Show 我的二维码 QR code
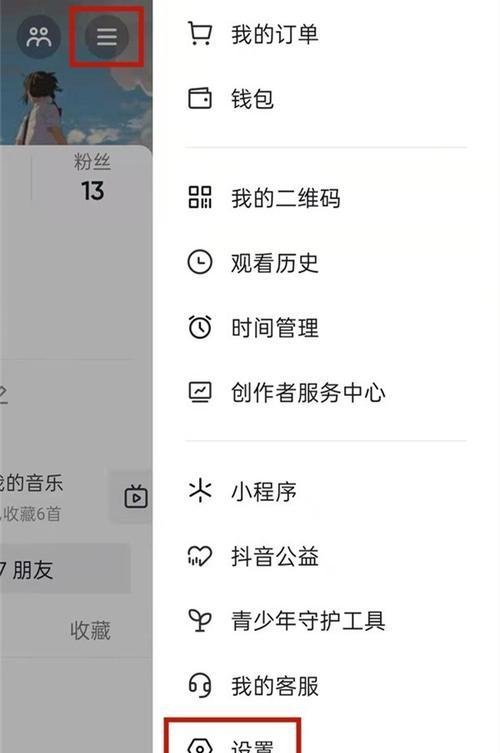 tap(326, 198)
